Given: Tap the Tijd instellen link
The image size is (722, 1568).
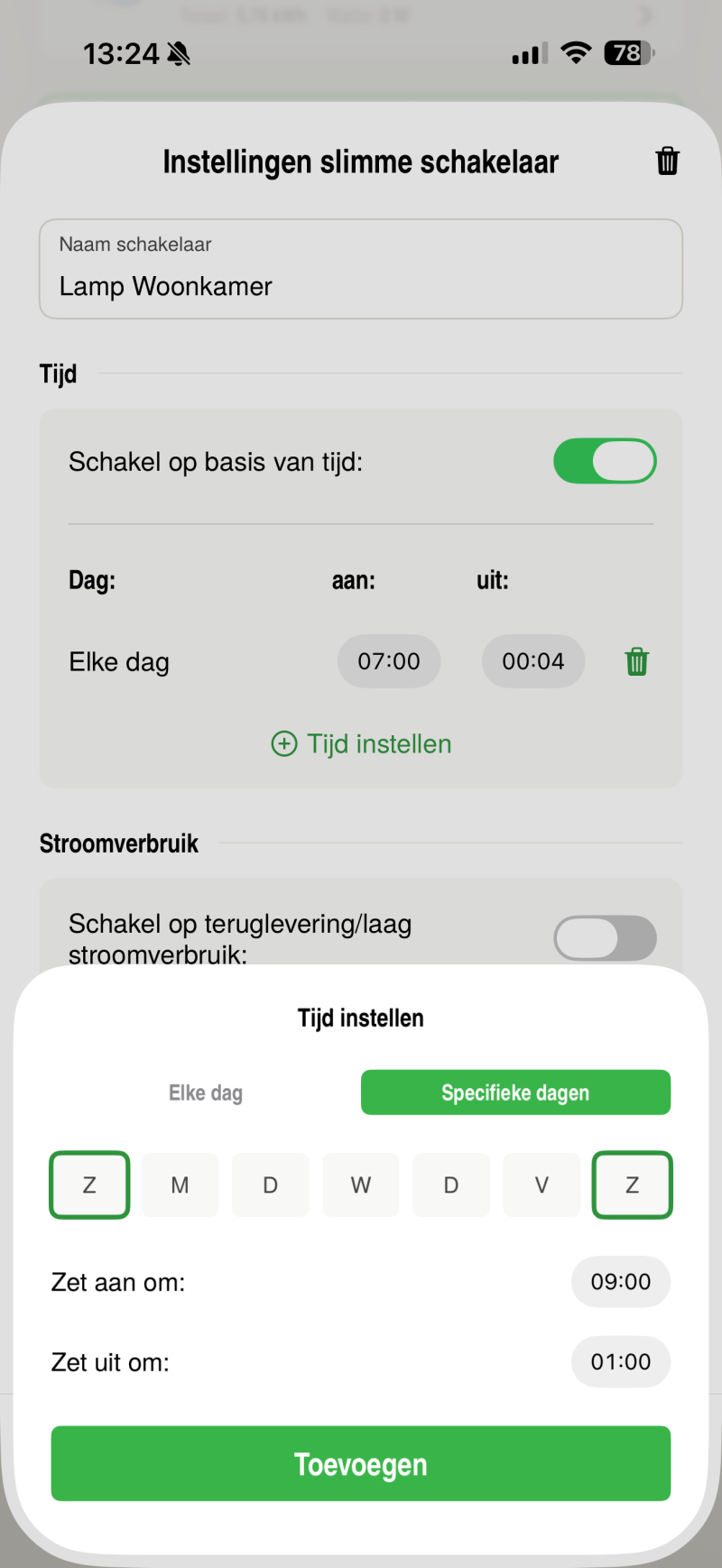Looking at the screenshot, I should pos(361,744).
